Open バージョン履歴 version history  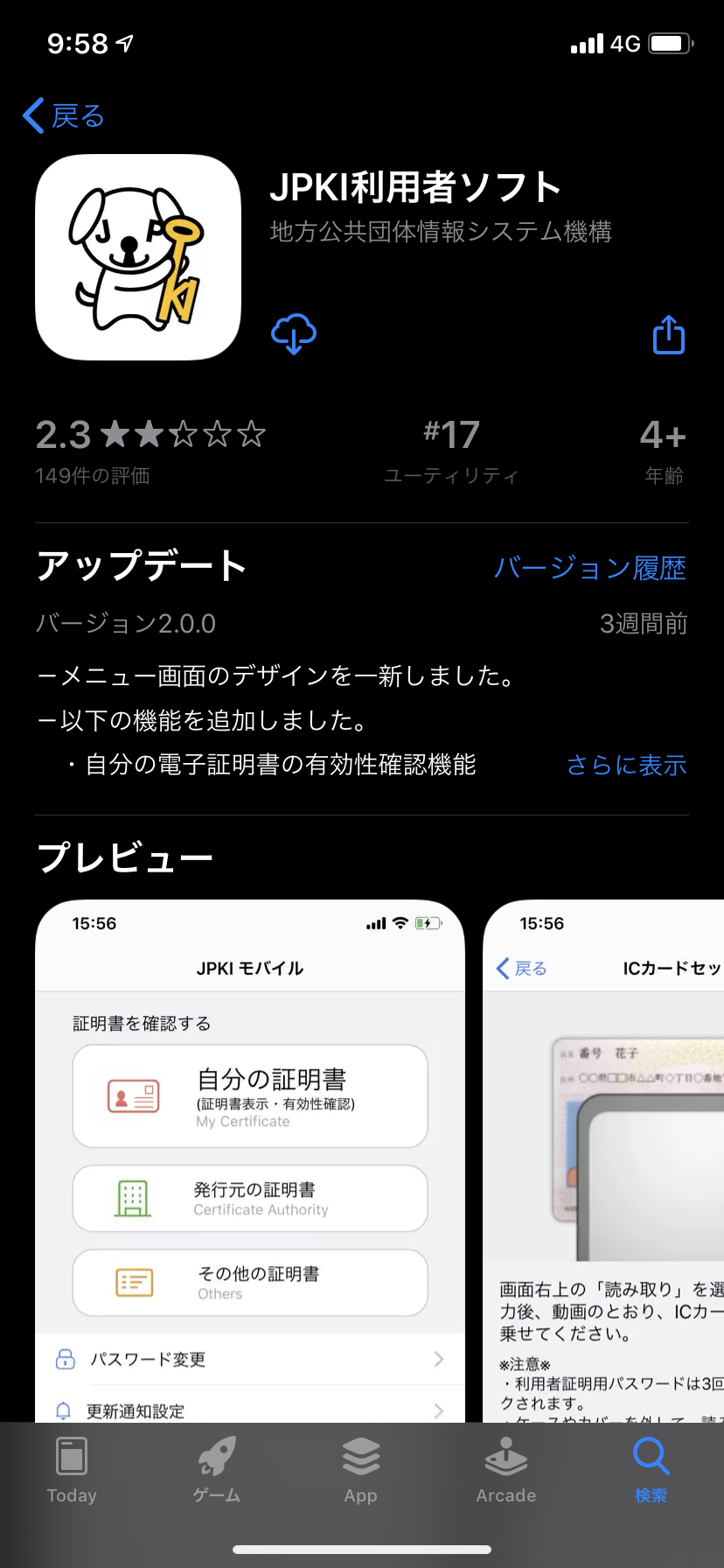tap(589, 568)
